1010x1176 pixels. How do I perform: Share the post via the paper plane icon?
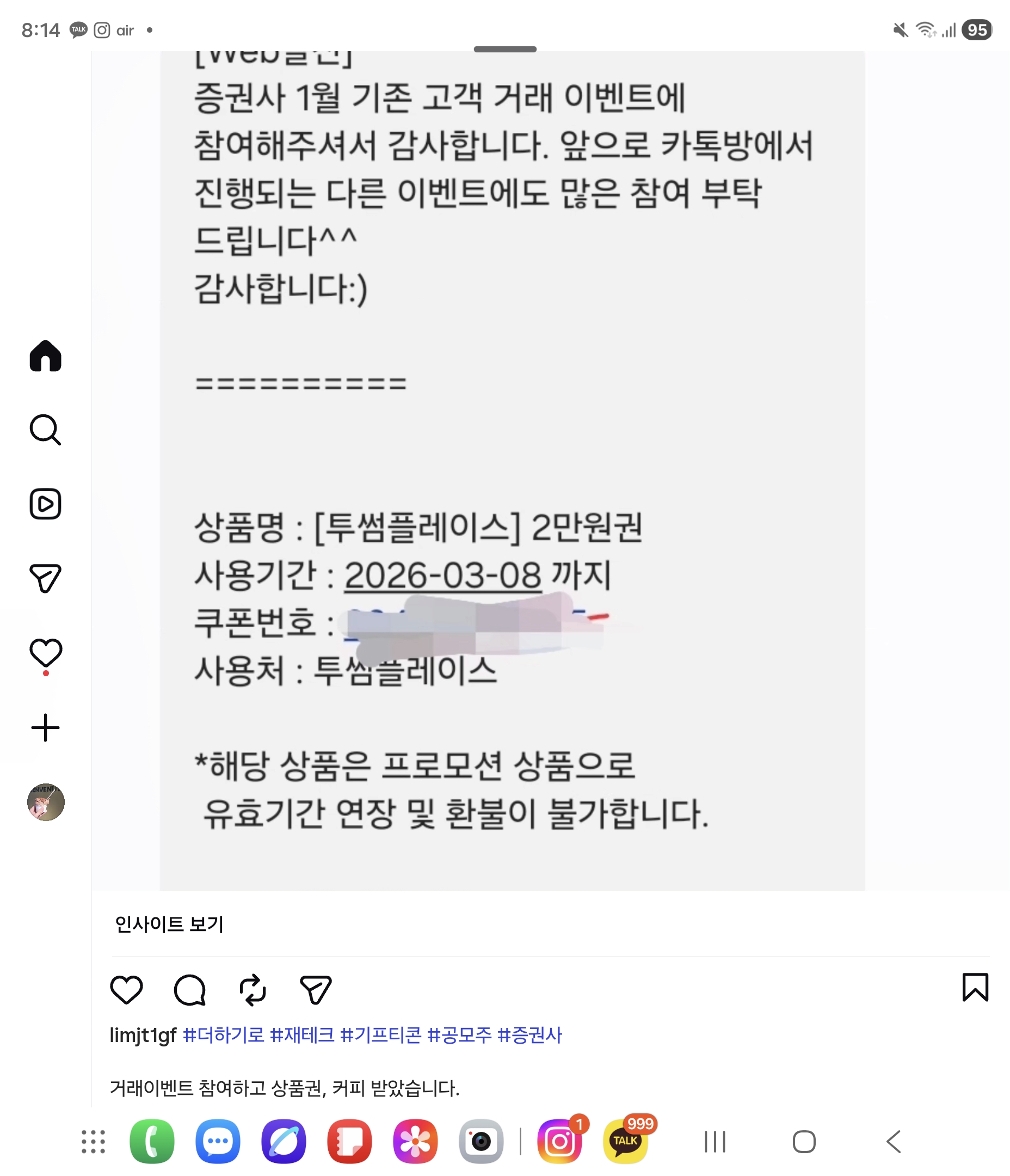point(316,991)
